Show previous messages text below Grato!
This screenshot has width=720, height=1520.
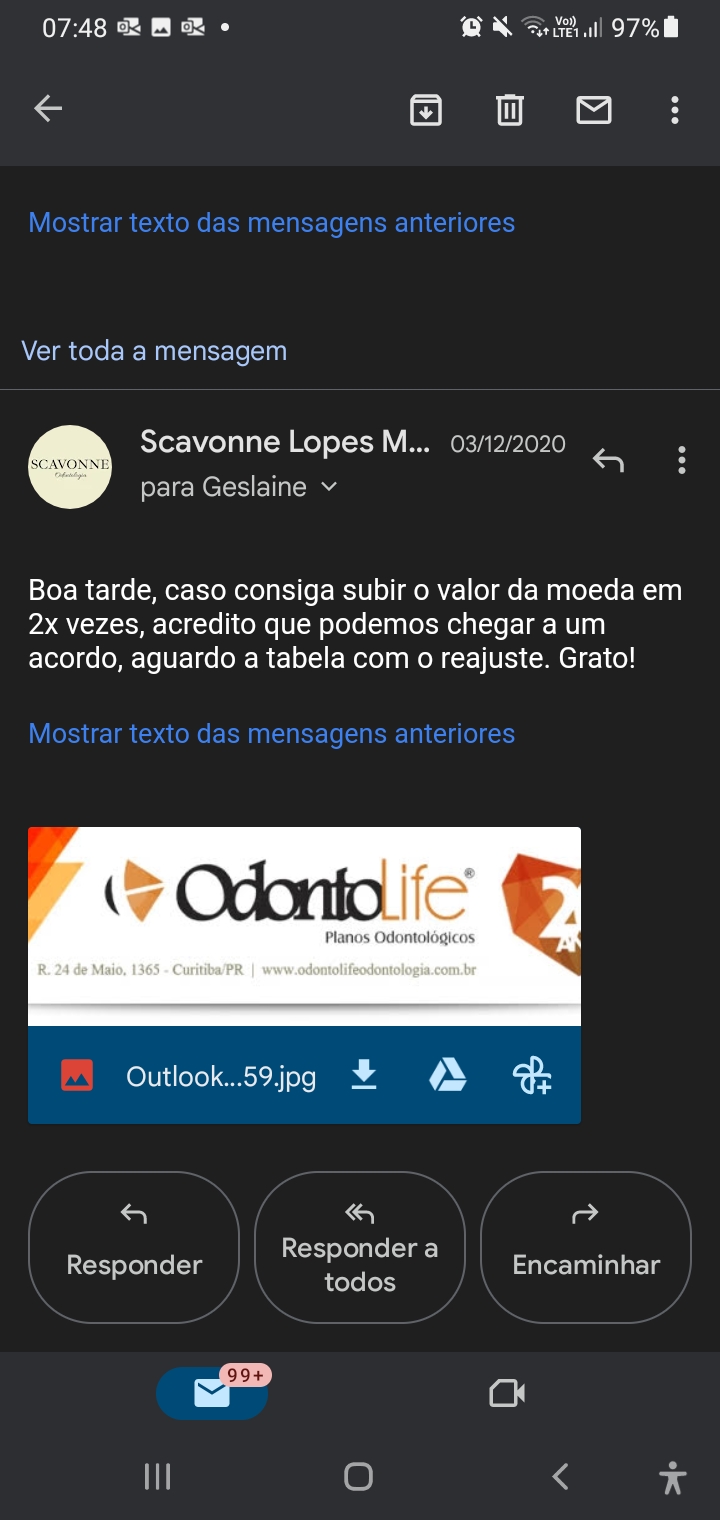point(271,733)
